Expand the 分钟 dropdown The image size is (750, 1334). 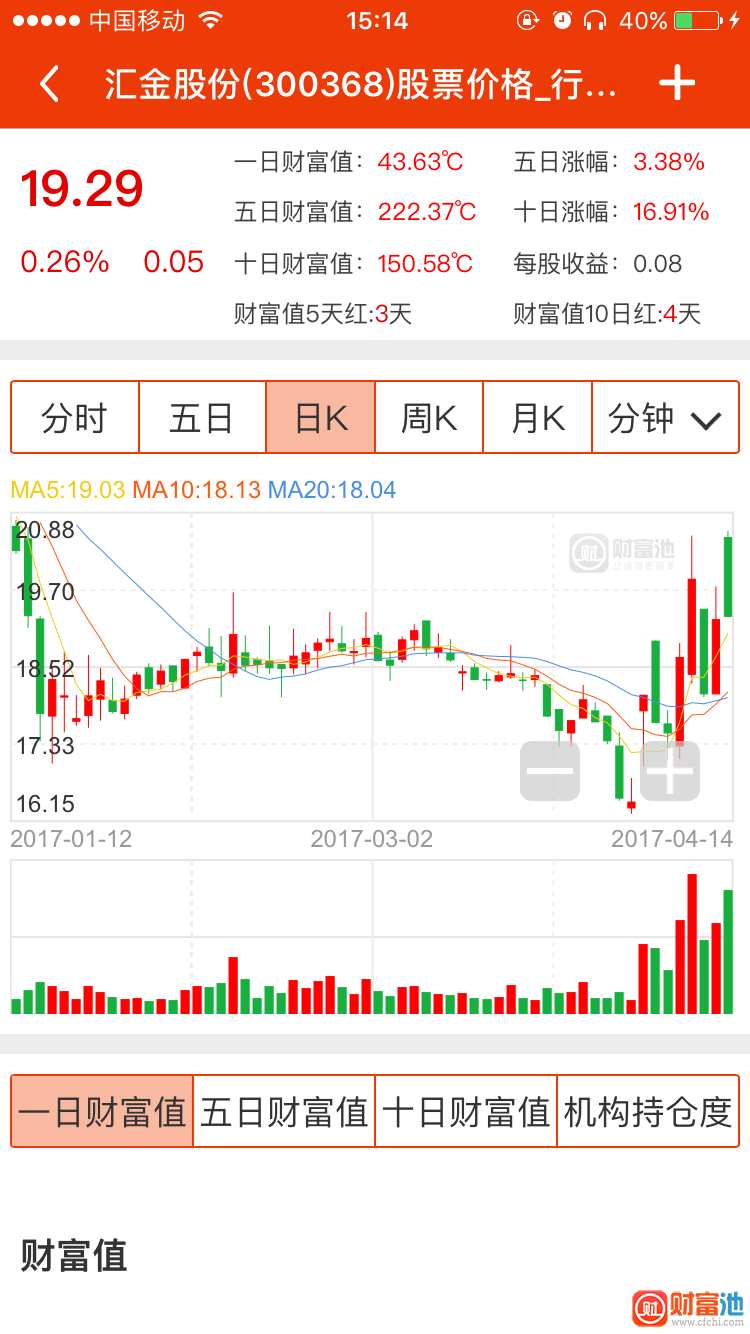coord(665,418)
